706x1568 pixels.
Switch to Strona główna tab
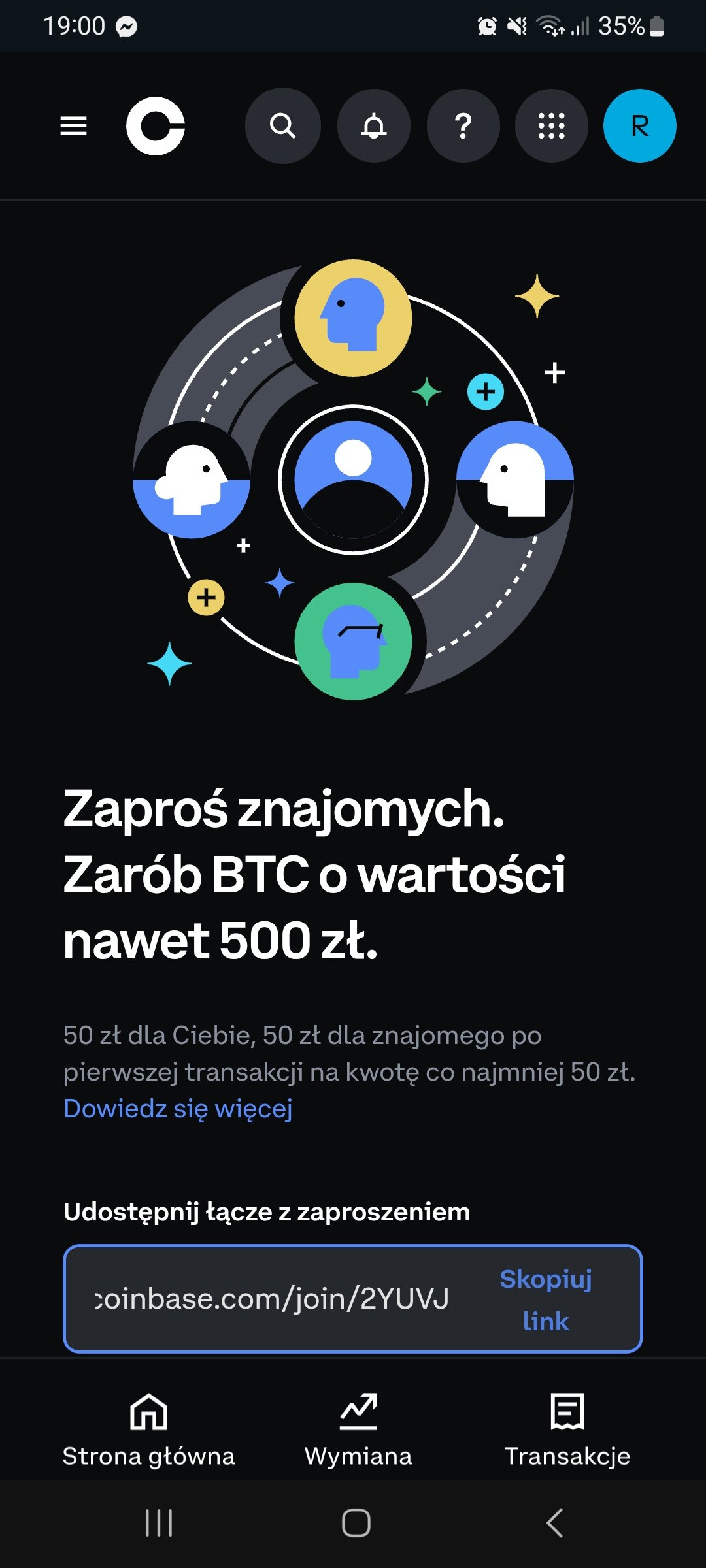tap(148, 1429)
